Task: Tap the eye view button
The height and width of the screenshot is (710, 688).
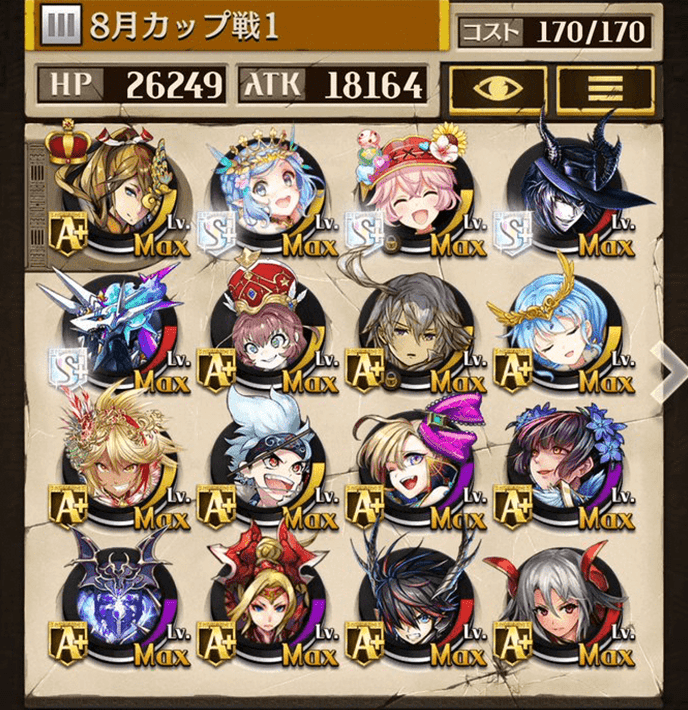Action: (x=497, y=87)
